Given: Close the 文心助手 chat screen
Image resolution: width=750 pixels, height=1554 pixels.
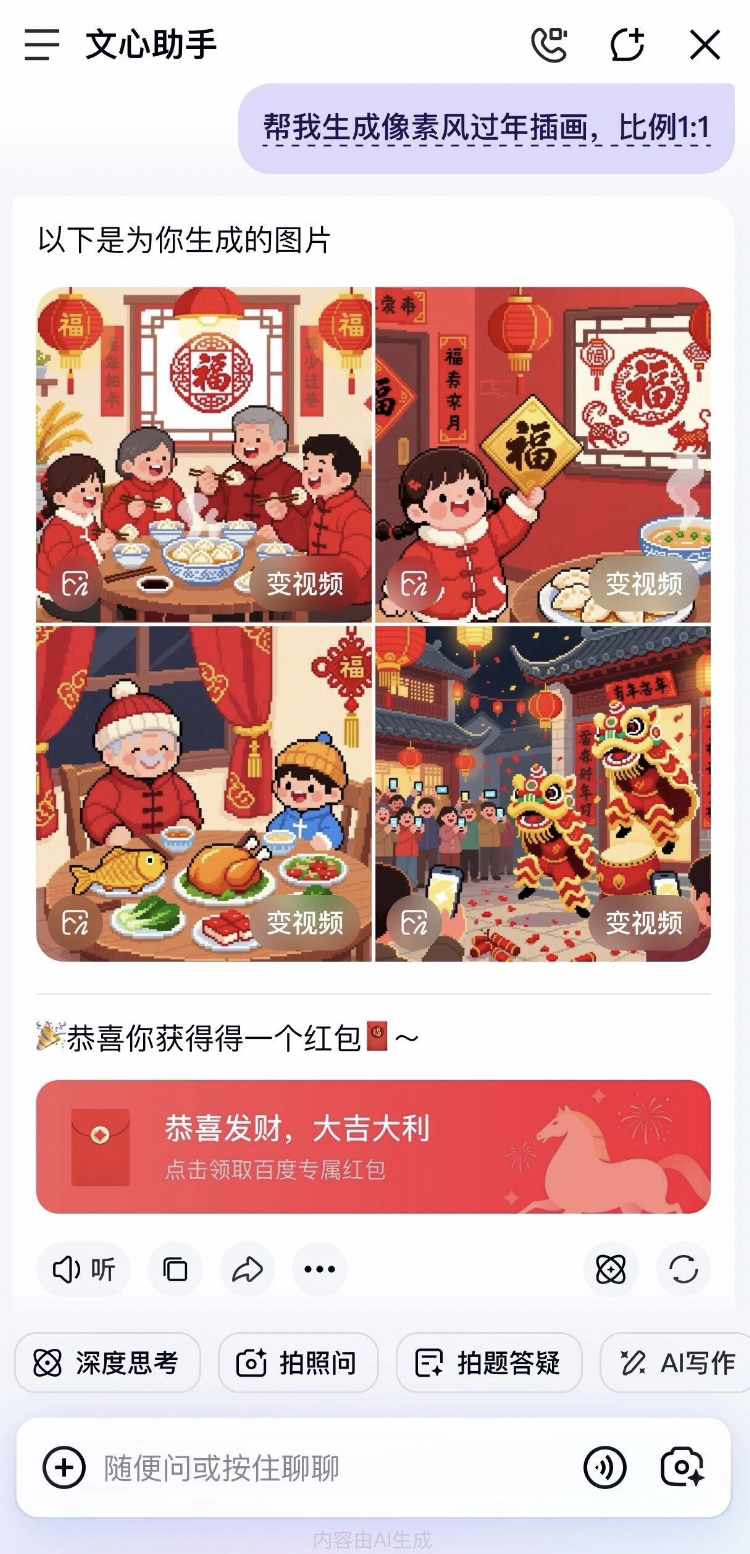Looking at the screenshot, I should click(x=705, y=45).
